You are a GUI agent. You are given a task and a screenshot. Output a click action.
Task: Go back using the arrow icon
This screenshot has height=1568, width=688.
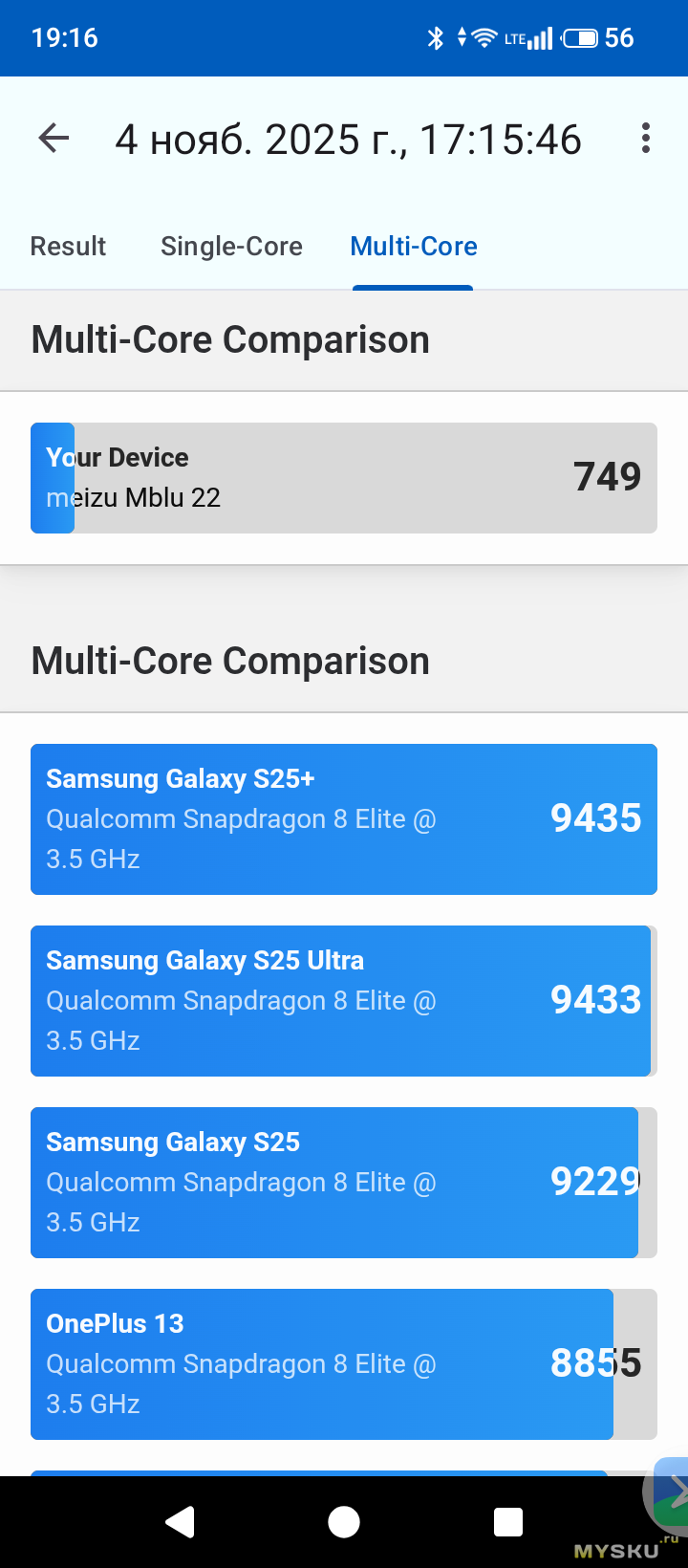coord(54,139)
